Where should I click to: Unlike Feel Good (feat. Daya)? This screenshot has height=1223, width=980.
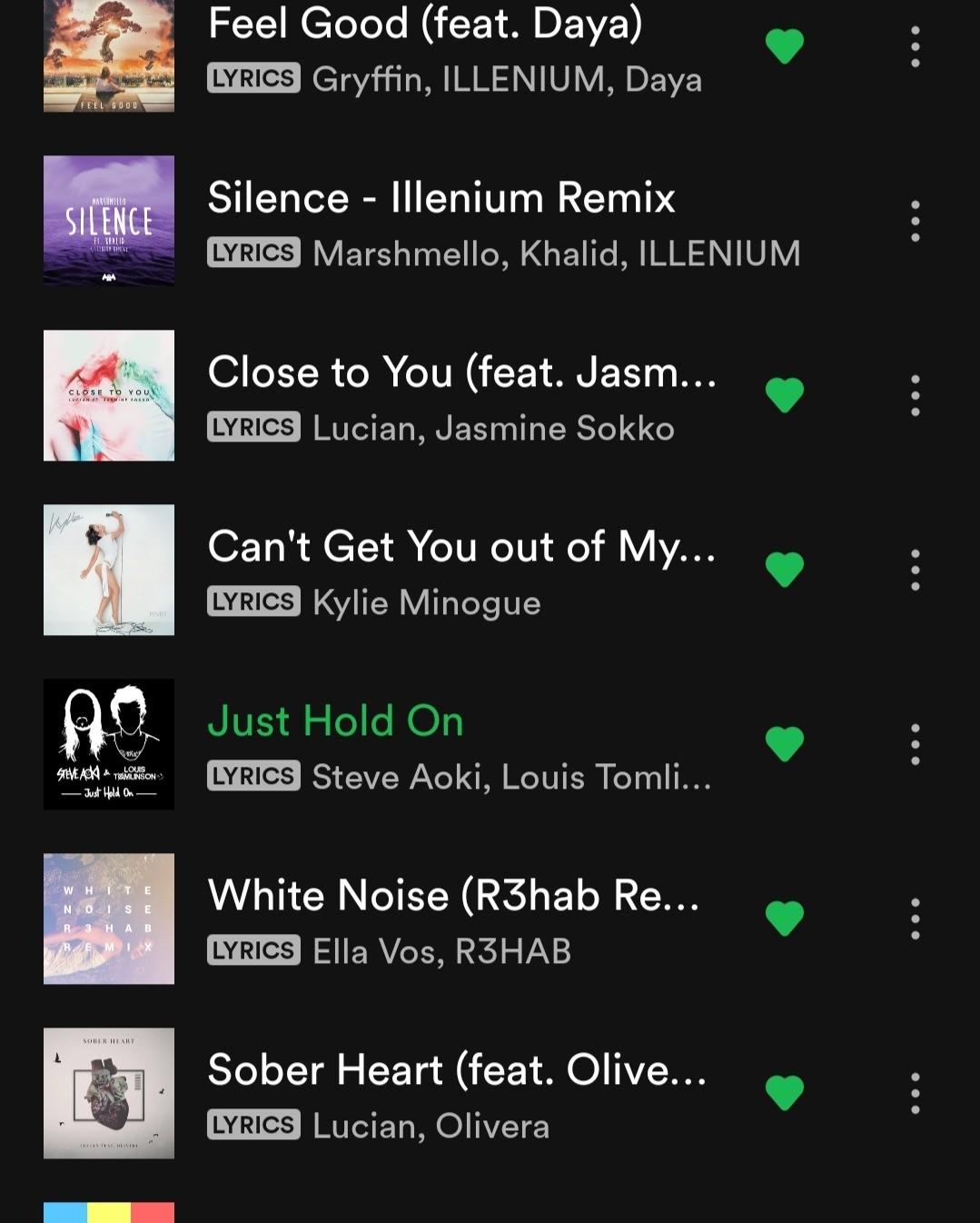click(x=785, y=46)
